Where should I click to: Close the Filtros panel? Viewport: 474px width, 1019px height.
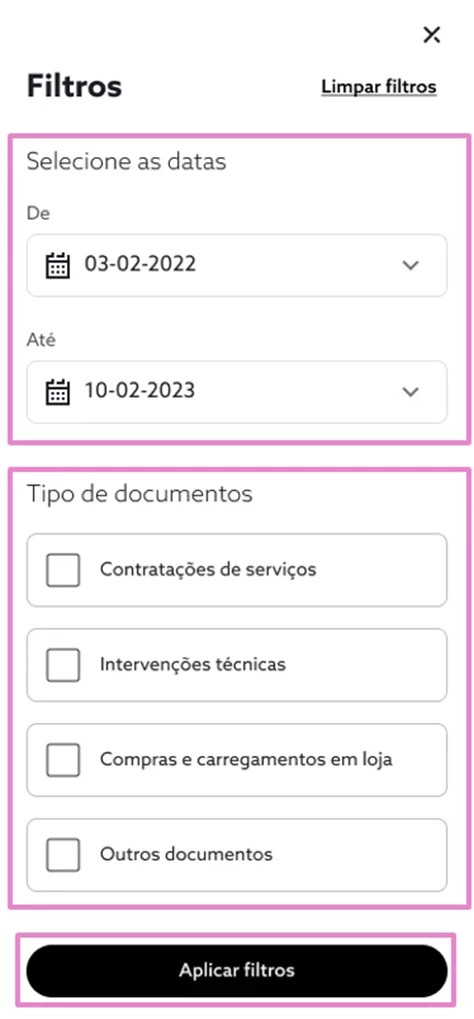click(432, 34)
